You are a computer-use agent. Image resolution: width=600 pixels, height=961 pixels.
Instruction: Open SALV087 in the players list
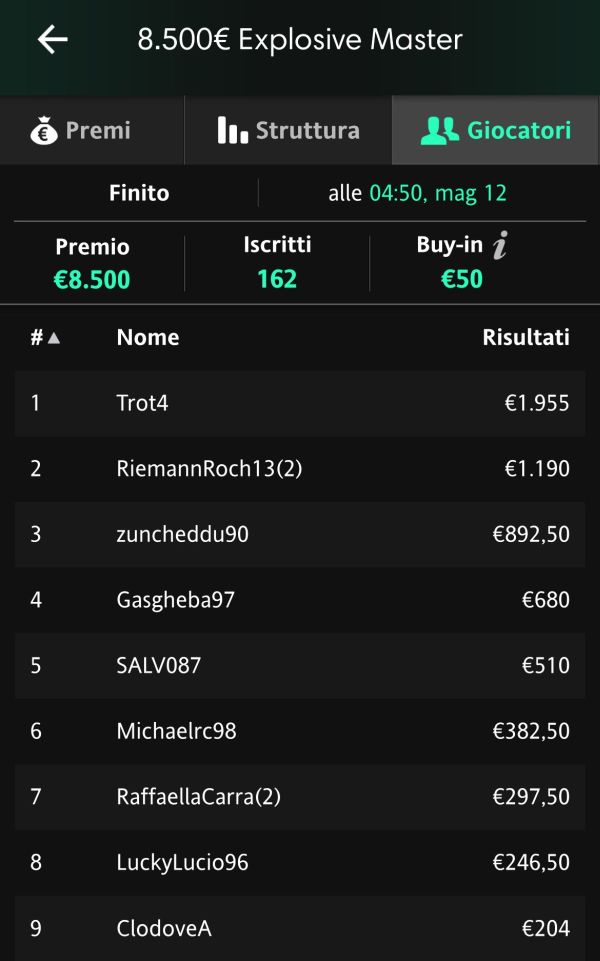300,666
